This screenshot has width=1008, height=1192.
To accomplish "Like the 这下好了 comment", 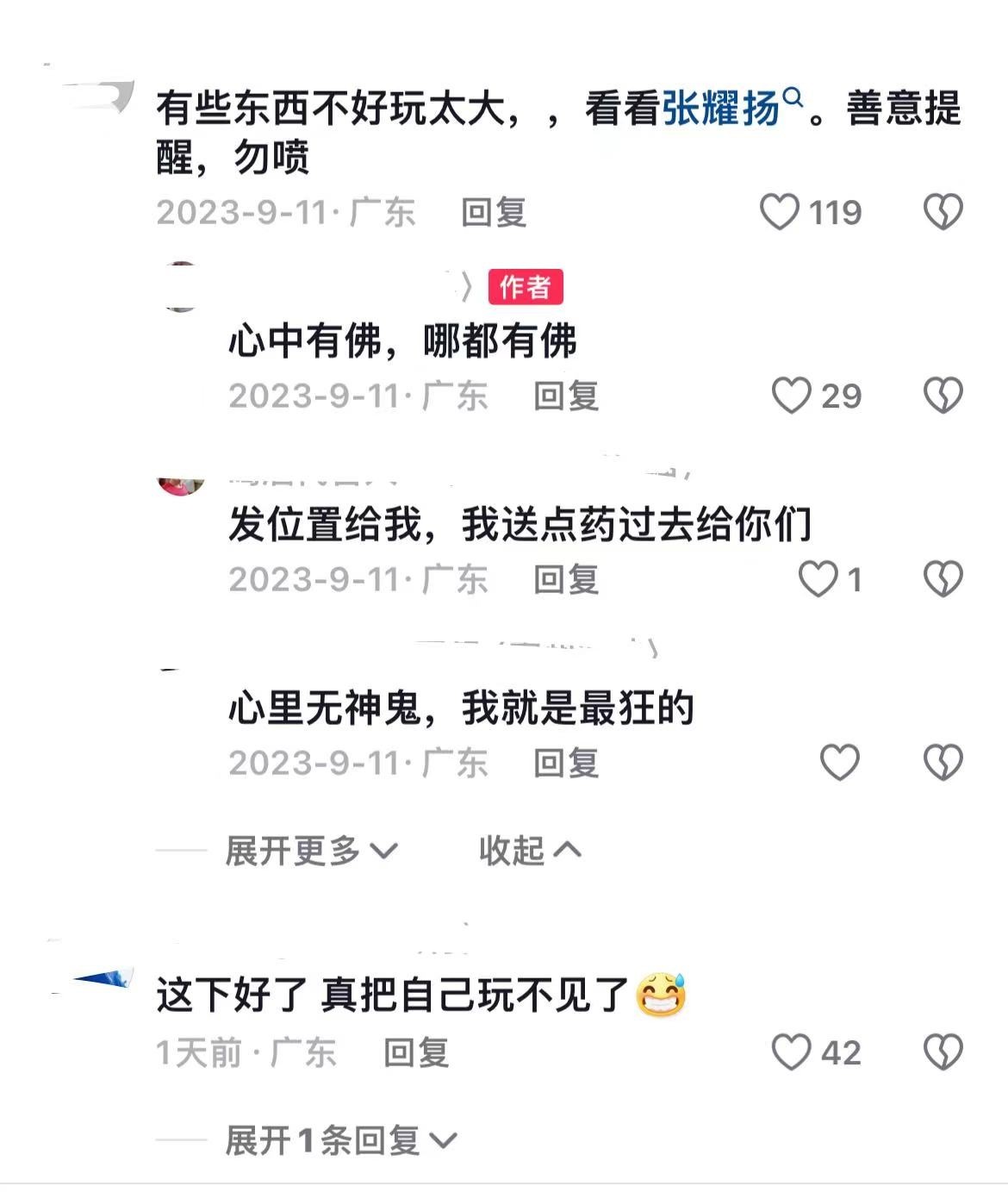I will click(791, 1052).
